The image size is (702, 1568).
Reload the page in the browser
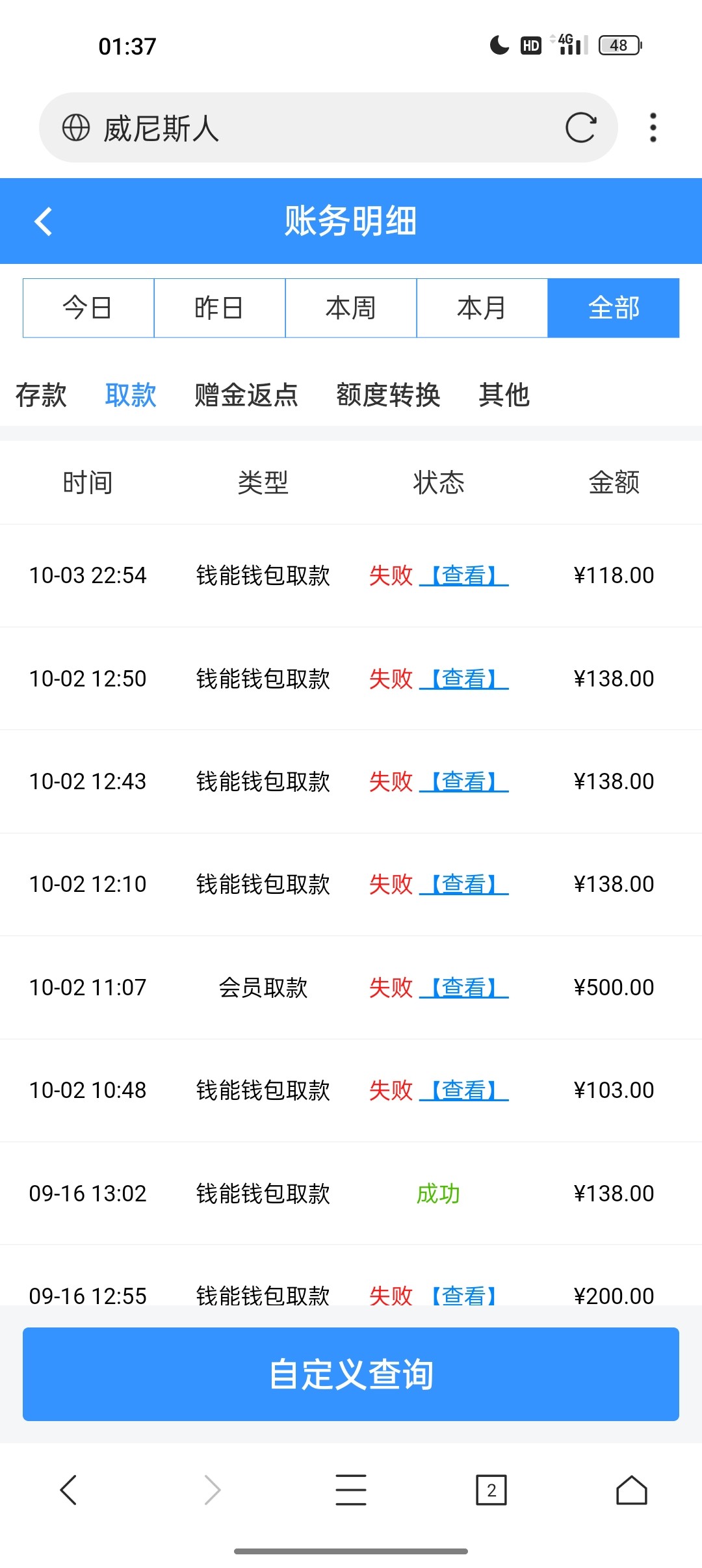tap(580, 127)
